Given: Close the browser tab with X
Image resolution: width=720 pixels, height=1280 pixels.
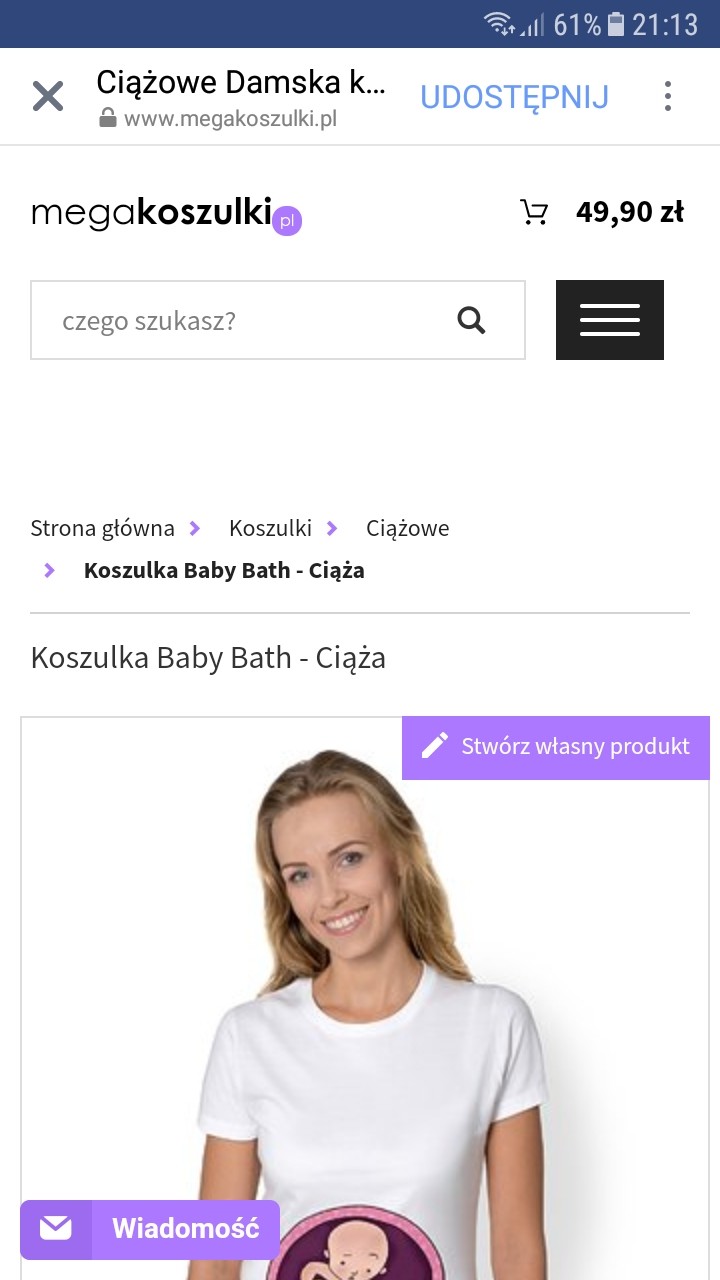Looking at the screenshot, I should 47,97.
